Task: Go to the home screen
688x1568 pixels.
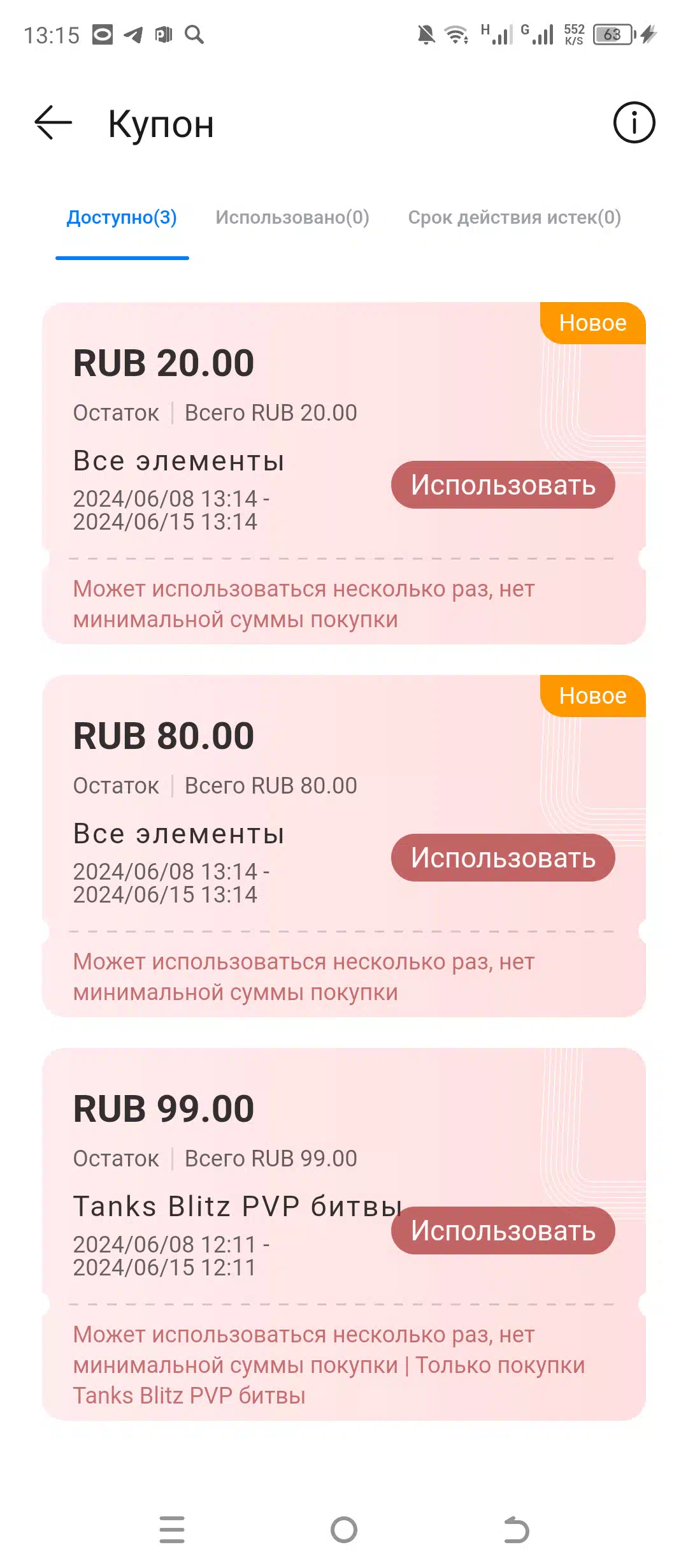Action: (344, 1530)
